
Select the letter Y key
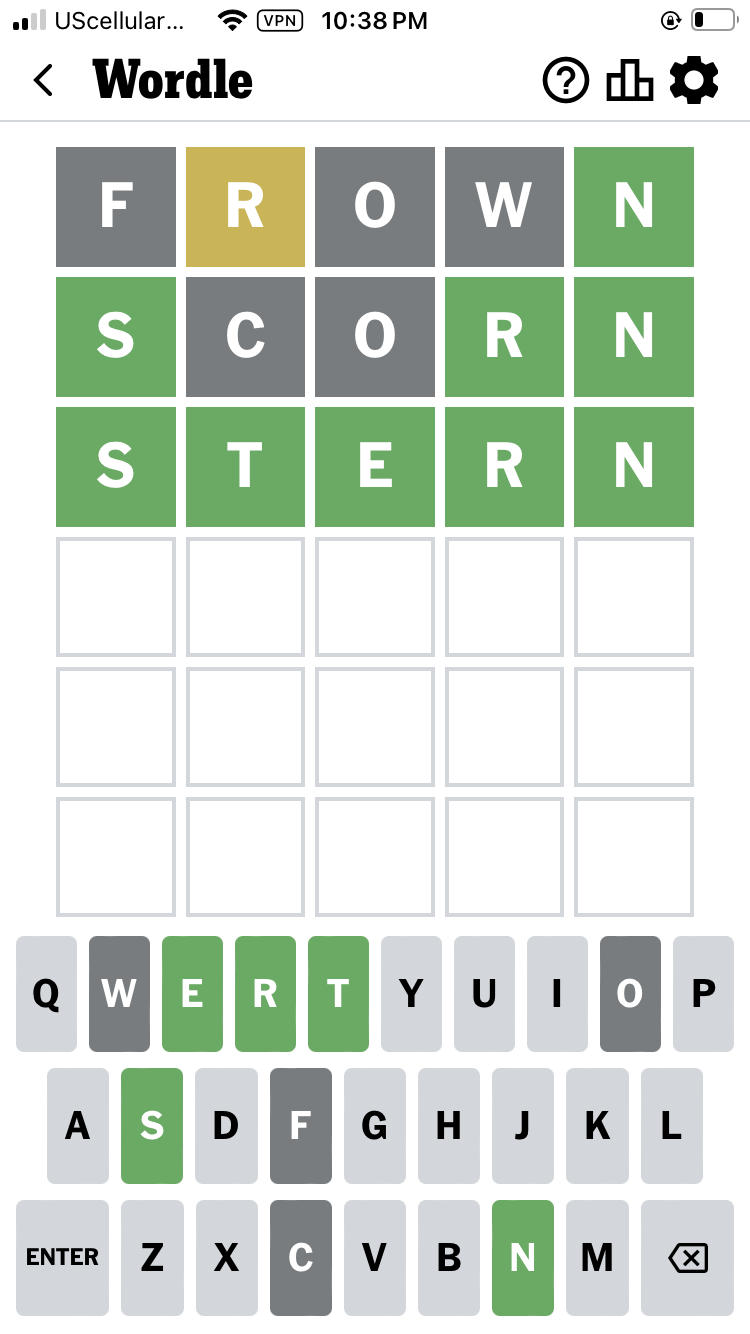coord(411,994)
